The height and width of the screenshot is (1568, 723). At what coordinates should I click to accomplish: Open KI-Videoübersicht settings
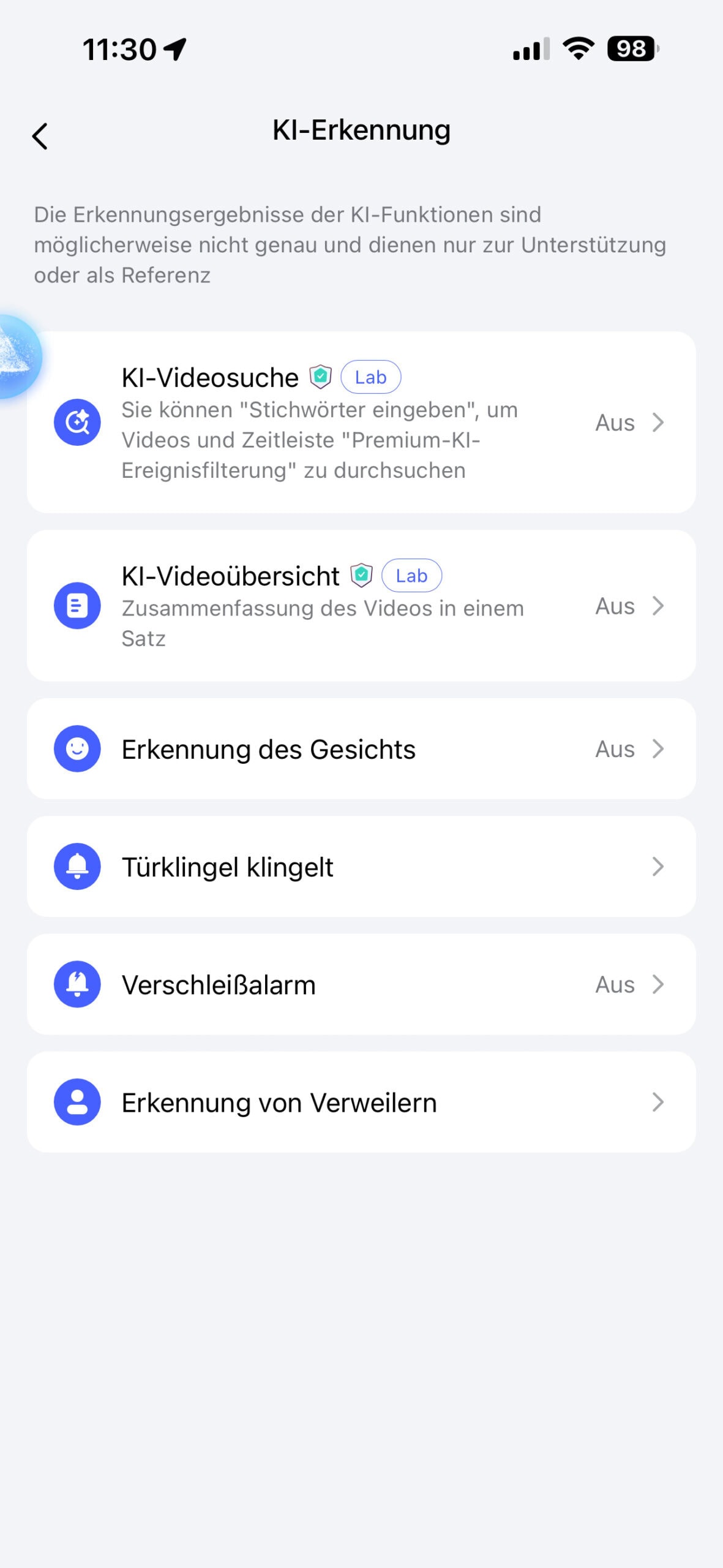pyautogui.click(x=361, y=606)
